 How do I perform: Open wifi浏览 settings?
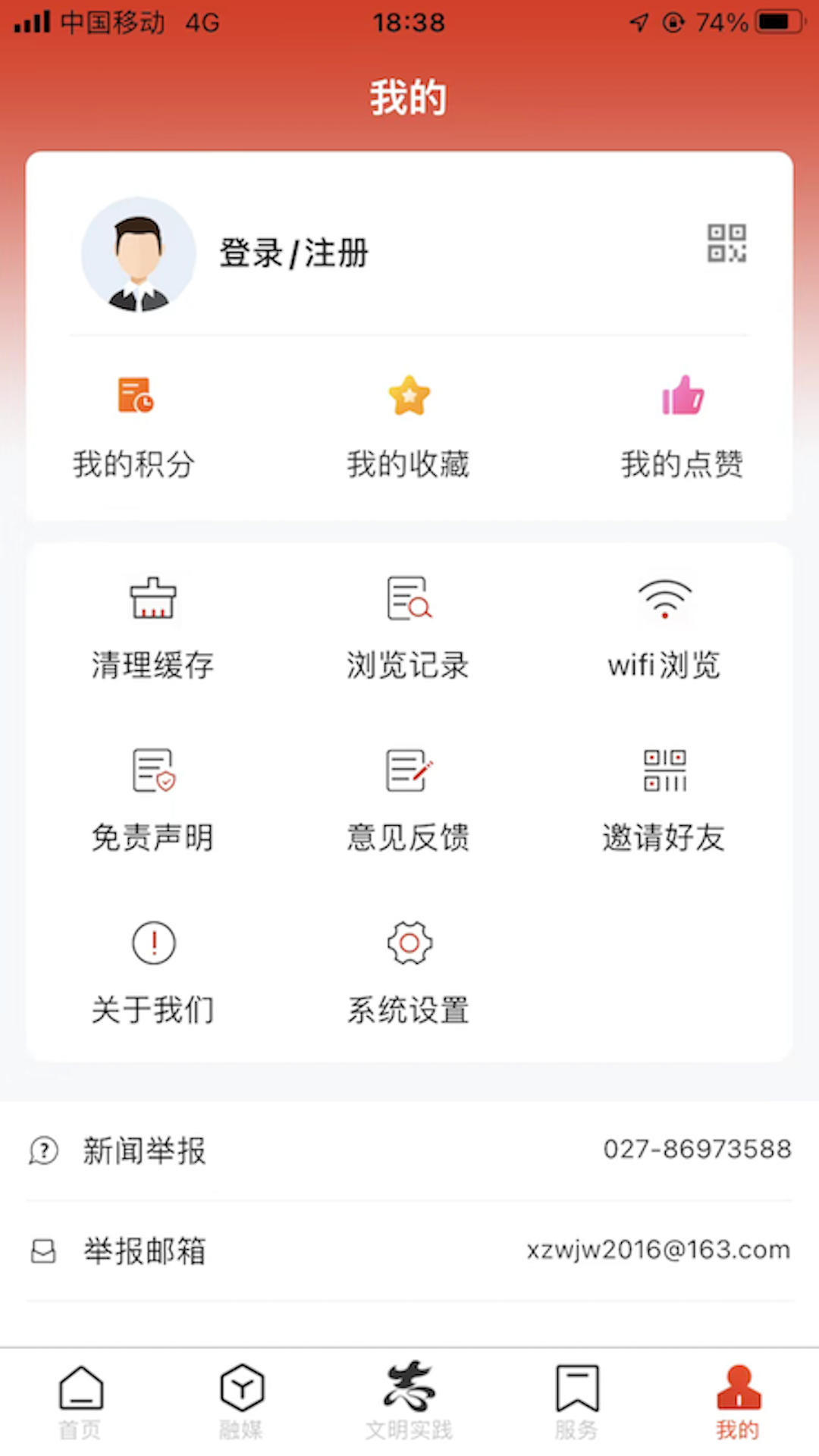(x=664, y=603)
